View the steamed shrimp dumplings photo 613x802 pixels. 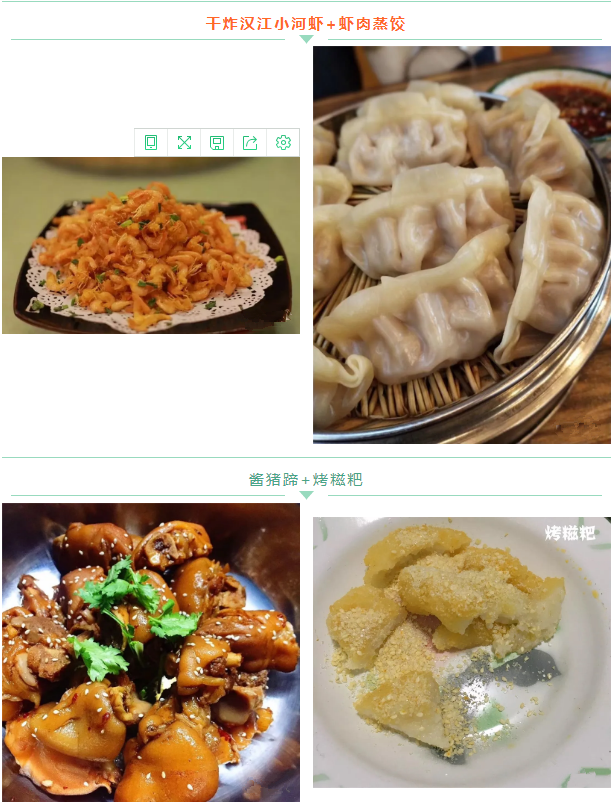461,245
